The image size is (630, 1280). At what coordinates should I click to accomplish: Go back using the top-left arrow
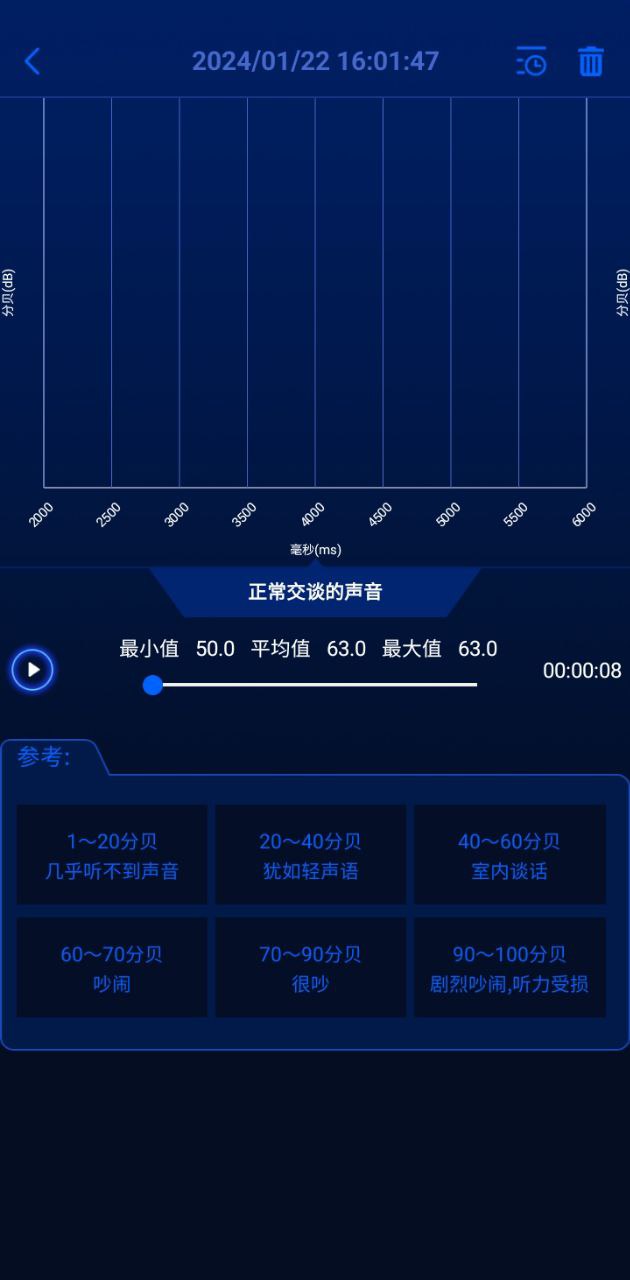32,61
